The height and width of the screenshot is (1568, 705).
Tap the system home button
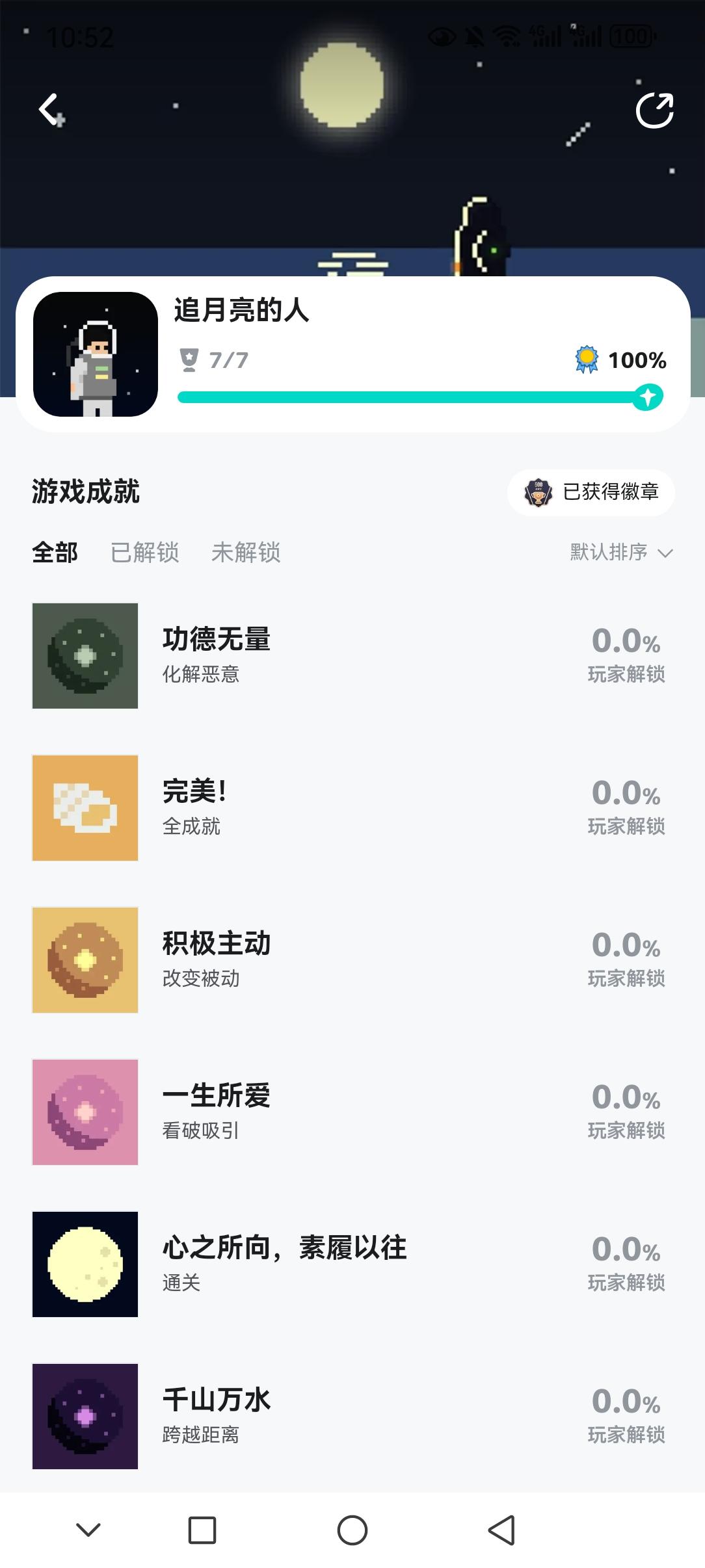352,1530
